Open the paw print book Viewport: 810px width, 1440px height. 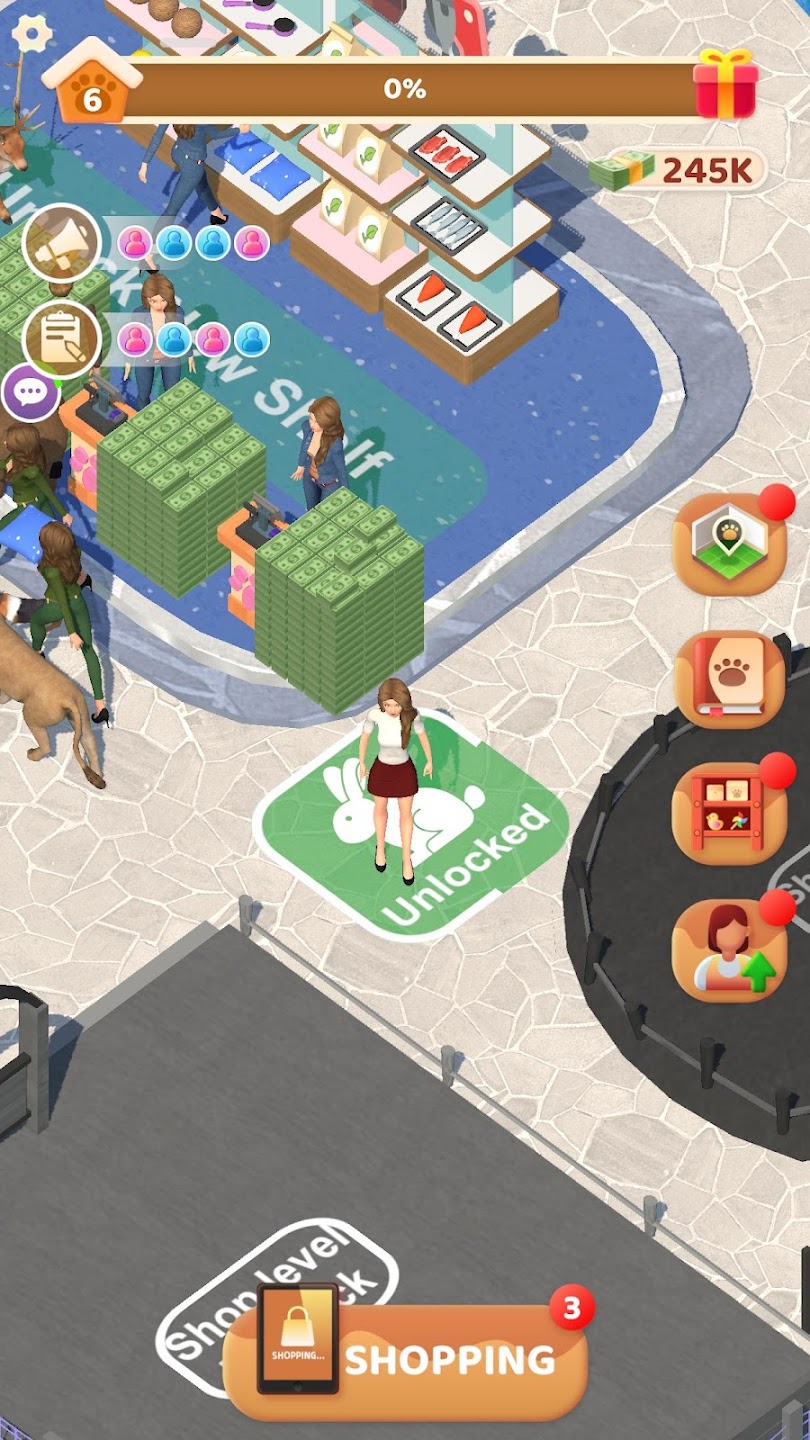(x=729, y=680)
